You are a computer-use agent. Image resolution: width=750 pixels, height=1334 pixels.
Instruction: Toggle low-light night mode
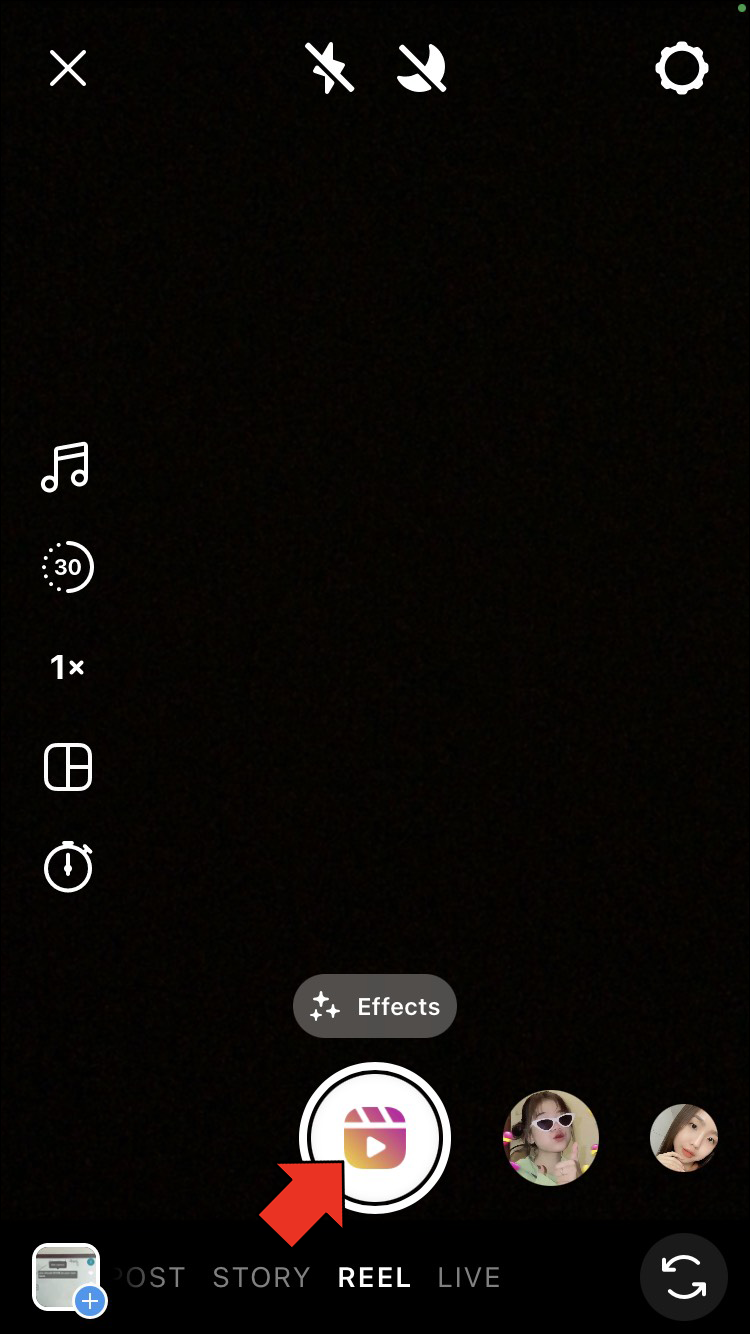pyautogui.click(x=421, y=69)
